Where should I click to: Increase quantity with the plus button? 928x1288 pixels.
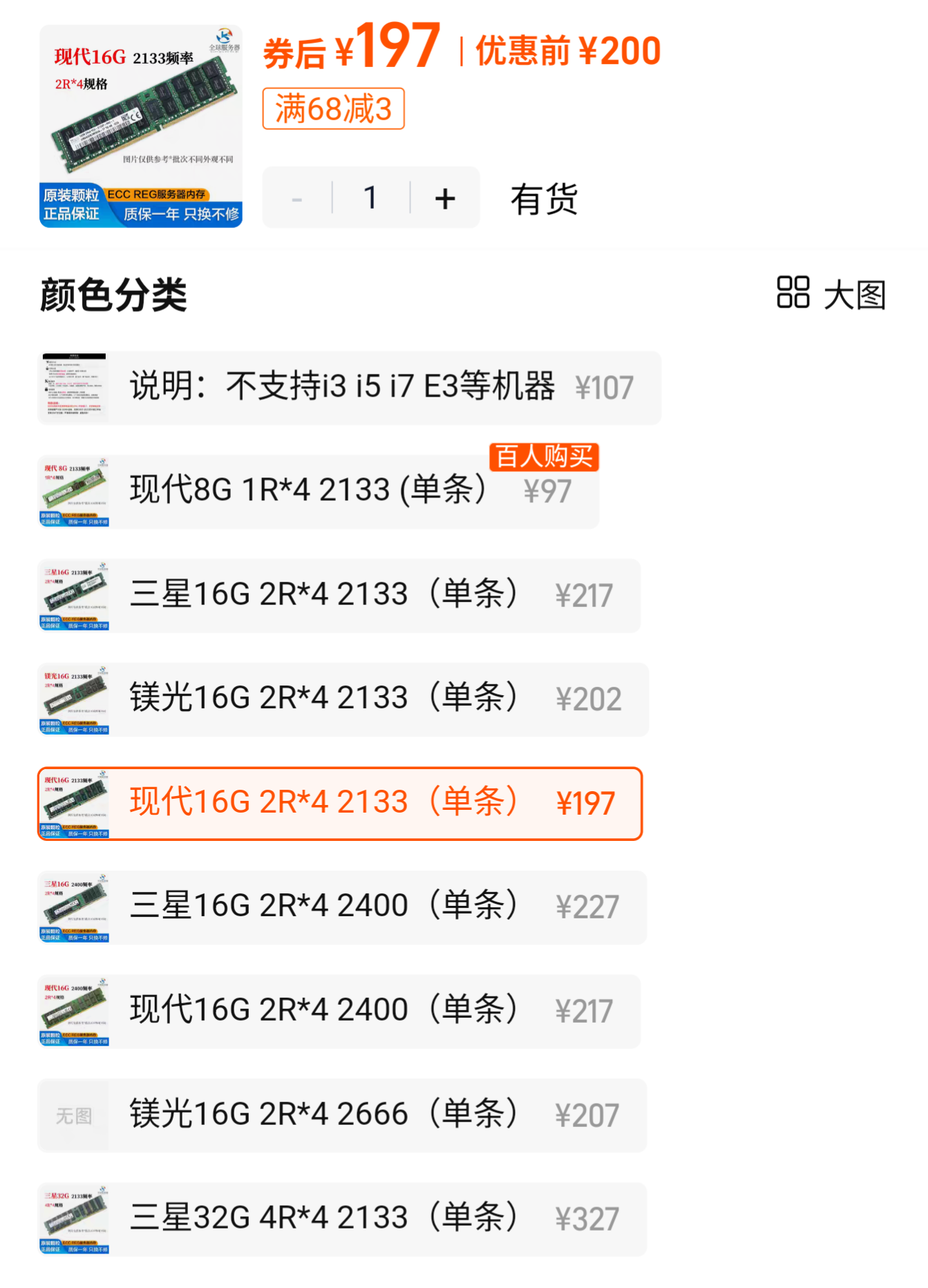coord(445,198)
